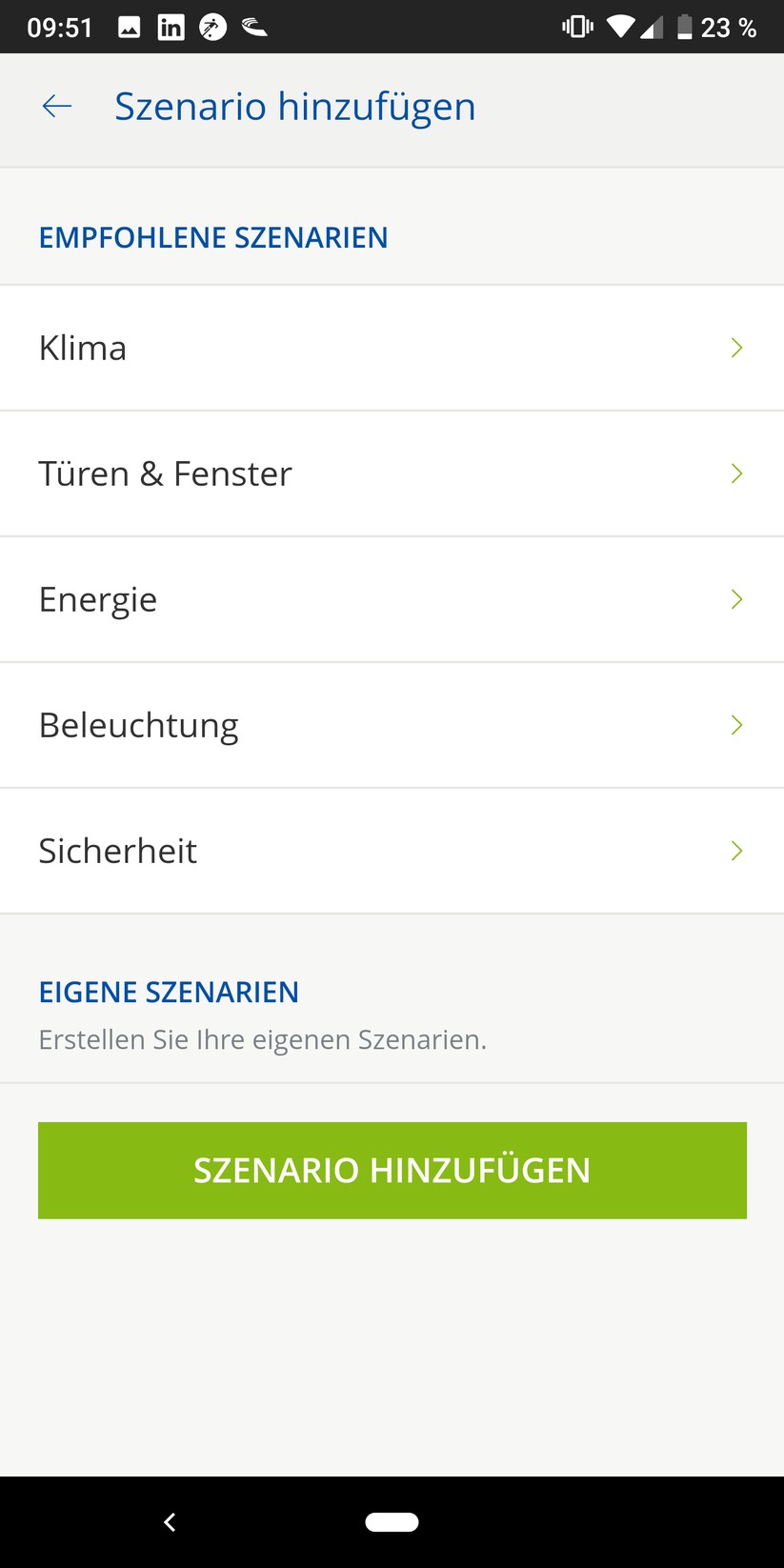
Task: Tap the system back button
Action: pyautogui.click(x=170, y=1522)
